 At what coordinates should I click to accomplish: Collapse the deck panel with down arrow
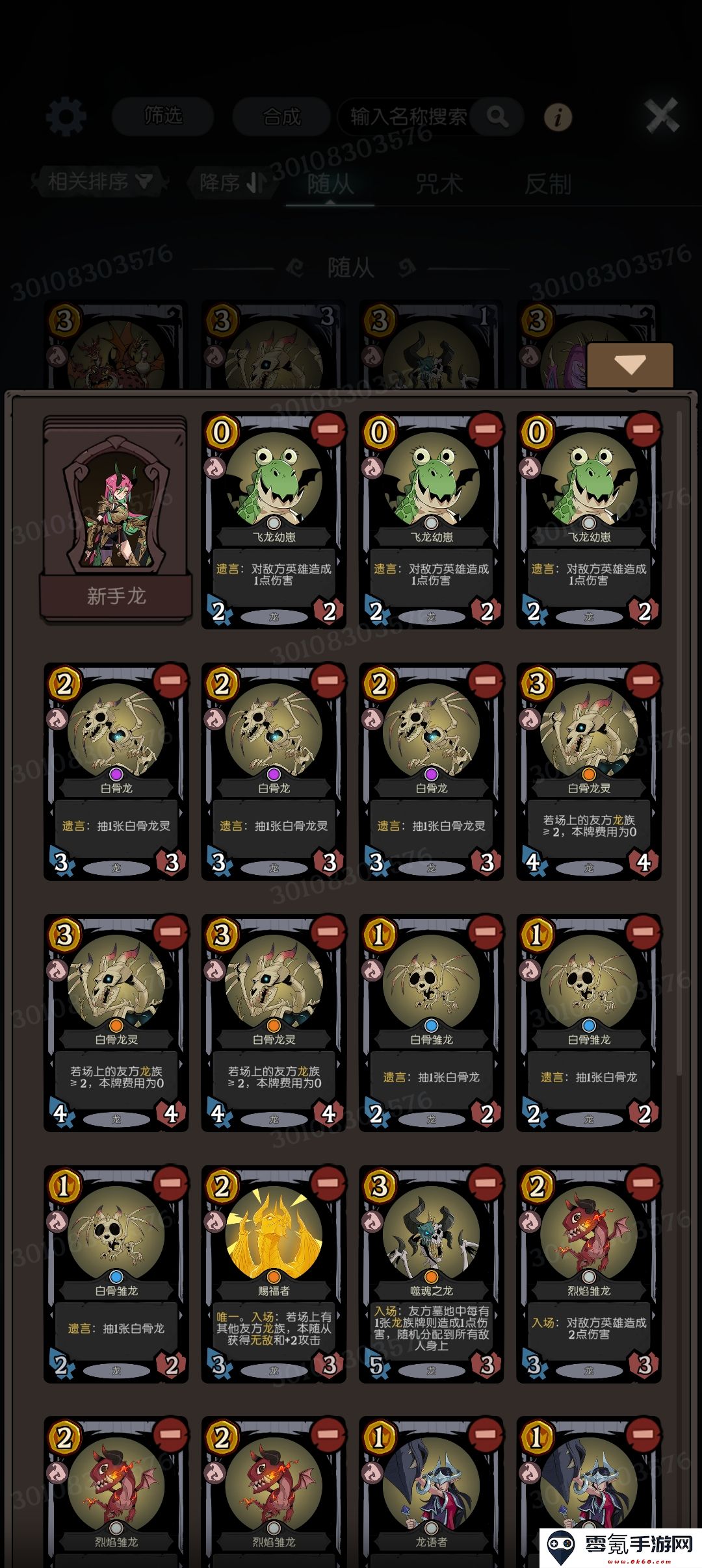coord(630,365)
